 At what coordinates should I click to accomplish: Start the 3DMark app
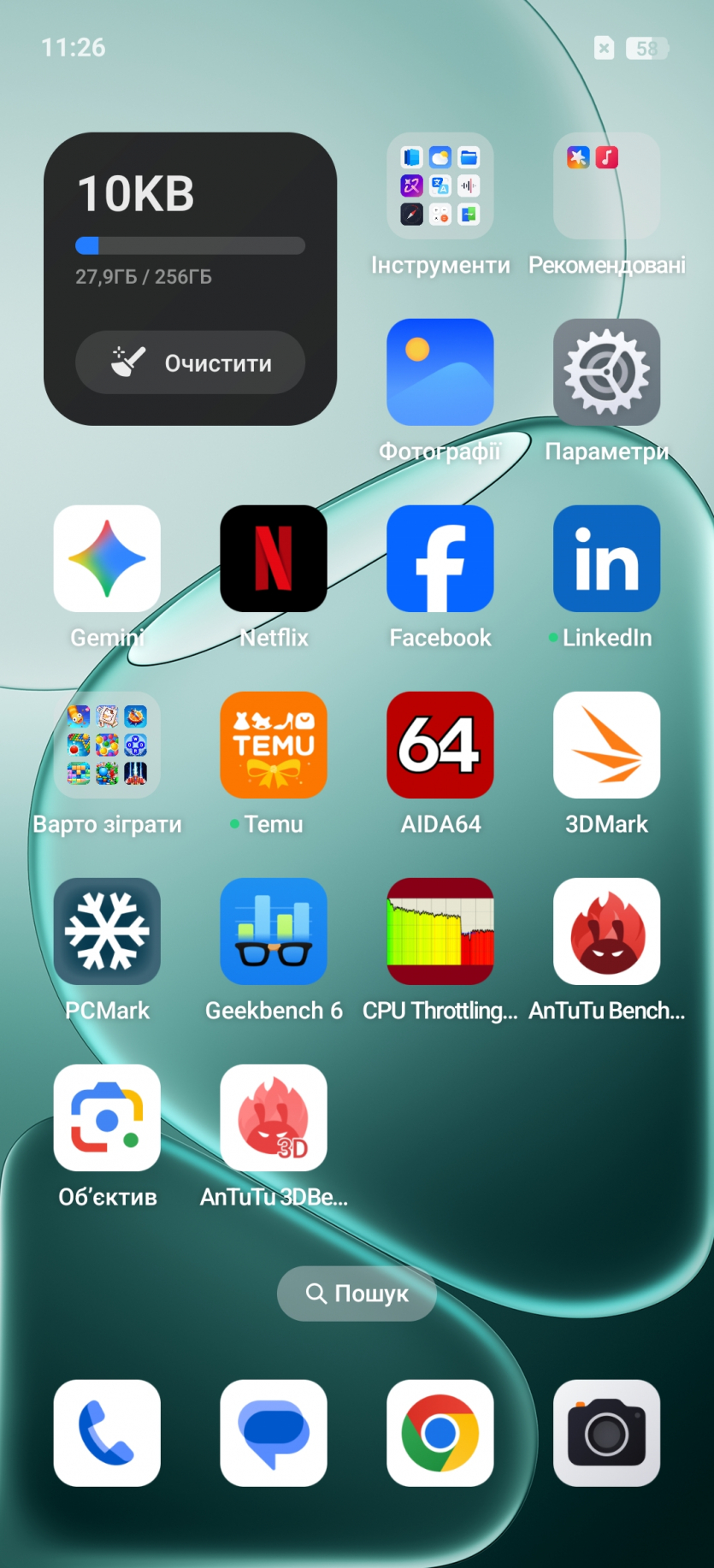pos(606,745)
